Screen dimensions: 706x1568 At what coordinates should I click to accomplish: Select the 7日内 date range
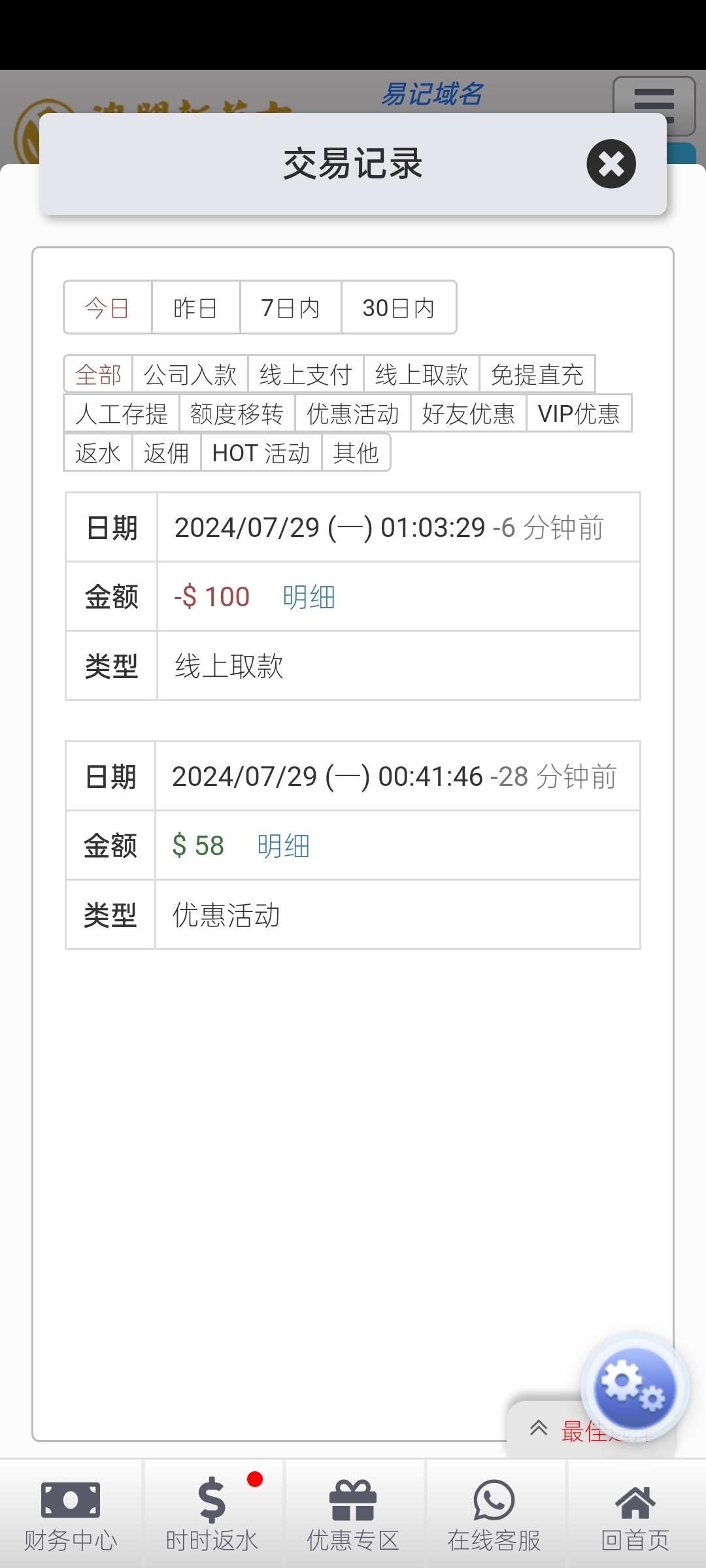(290, 308)
